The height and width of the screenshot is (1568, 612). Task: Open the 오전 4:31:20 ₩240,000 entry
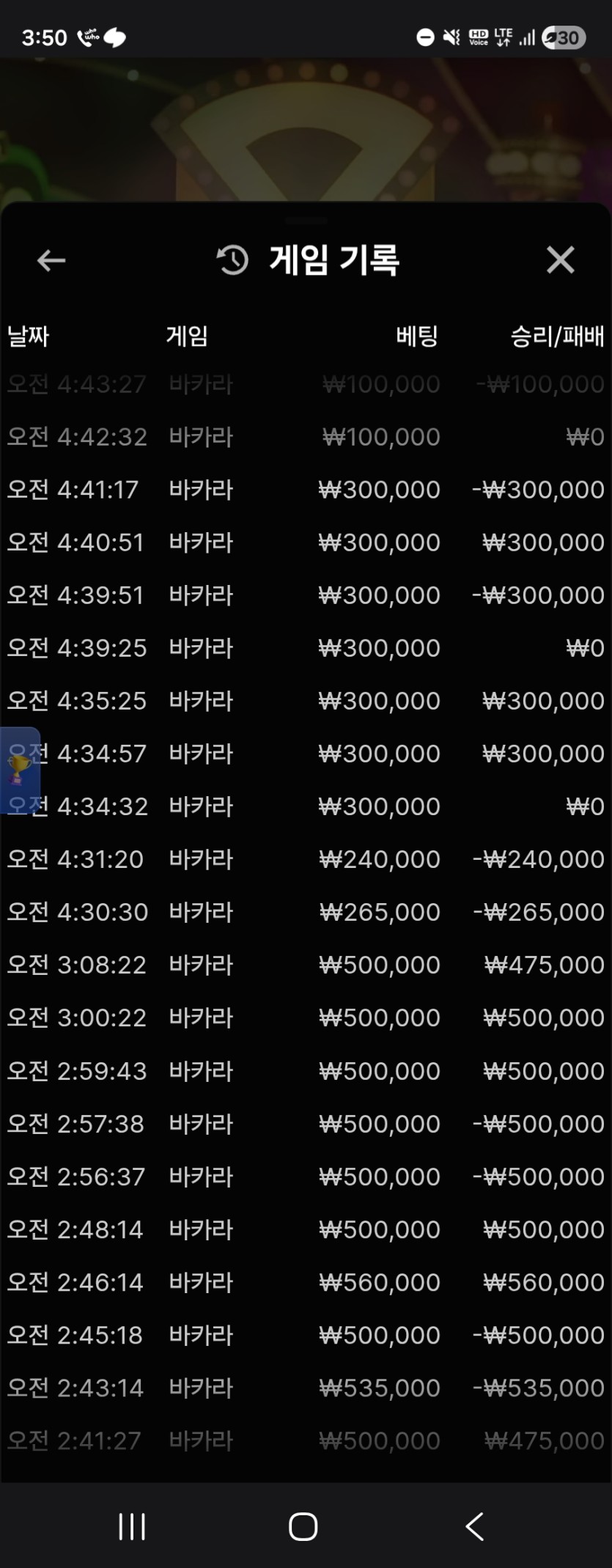click(305, 859)
